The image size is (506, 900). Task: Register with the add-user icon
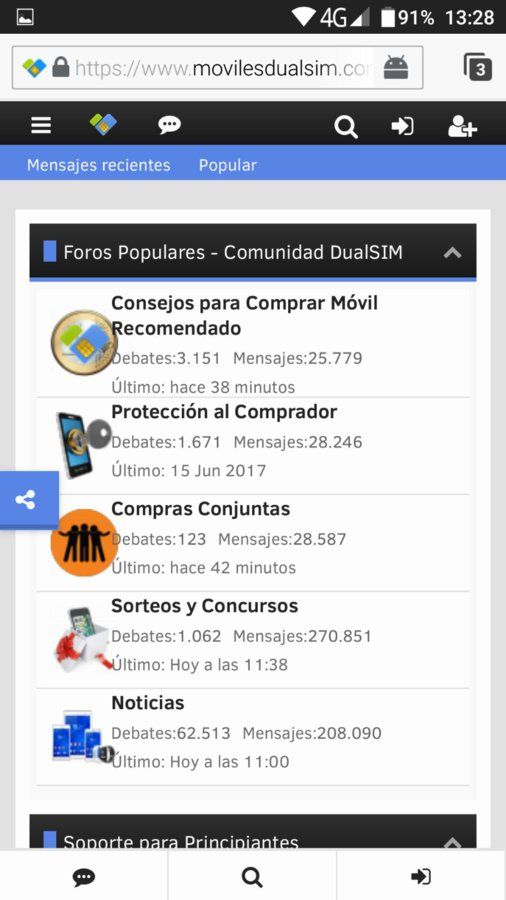pyautogui.click(x=462, y=126)
